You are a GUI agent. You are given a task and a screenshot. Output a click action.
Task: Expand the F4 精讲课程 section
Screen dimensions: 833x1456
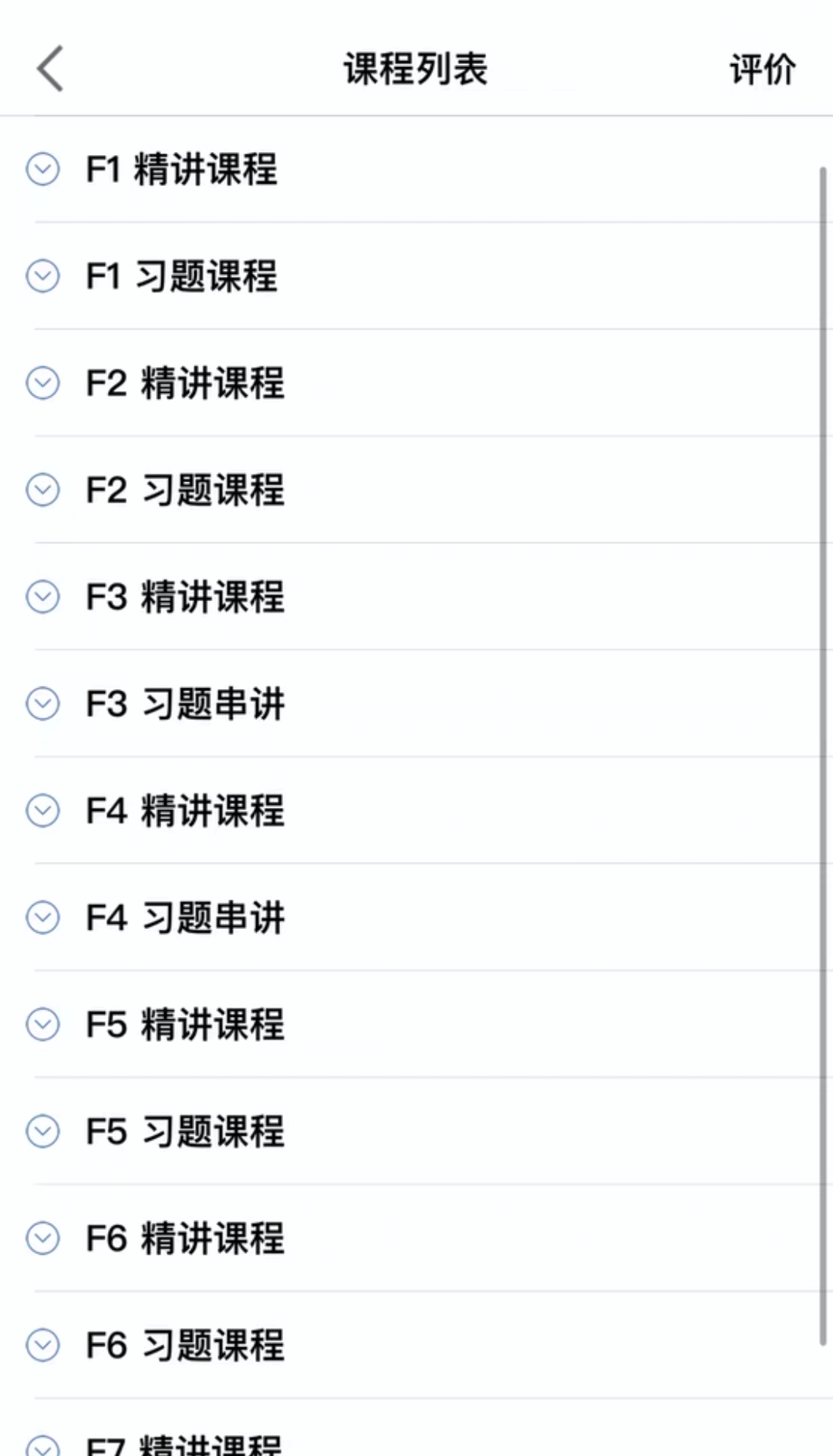coord(43,811)
